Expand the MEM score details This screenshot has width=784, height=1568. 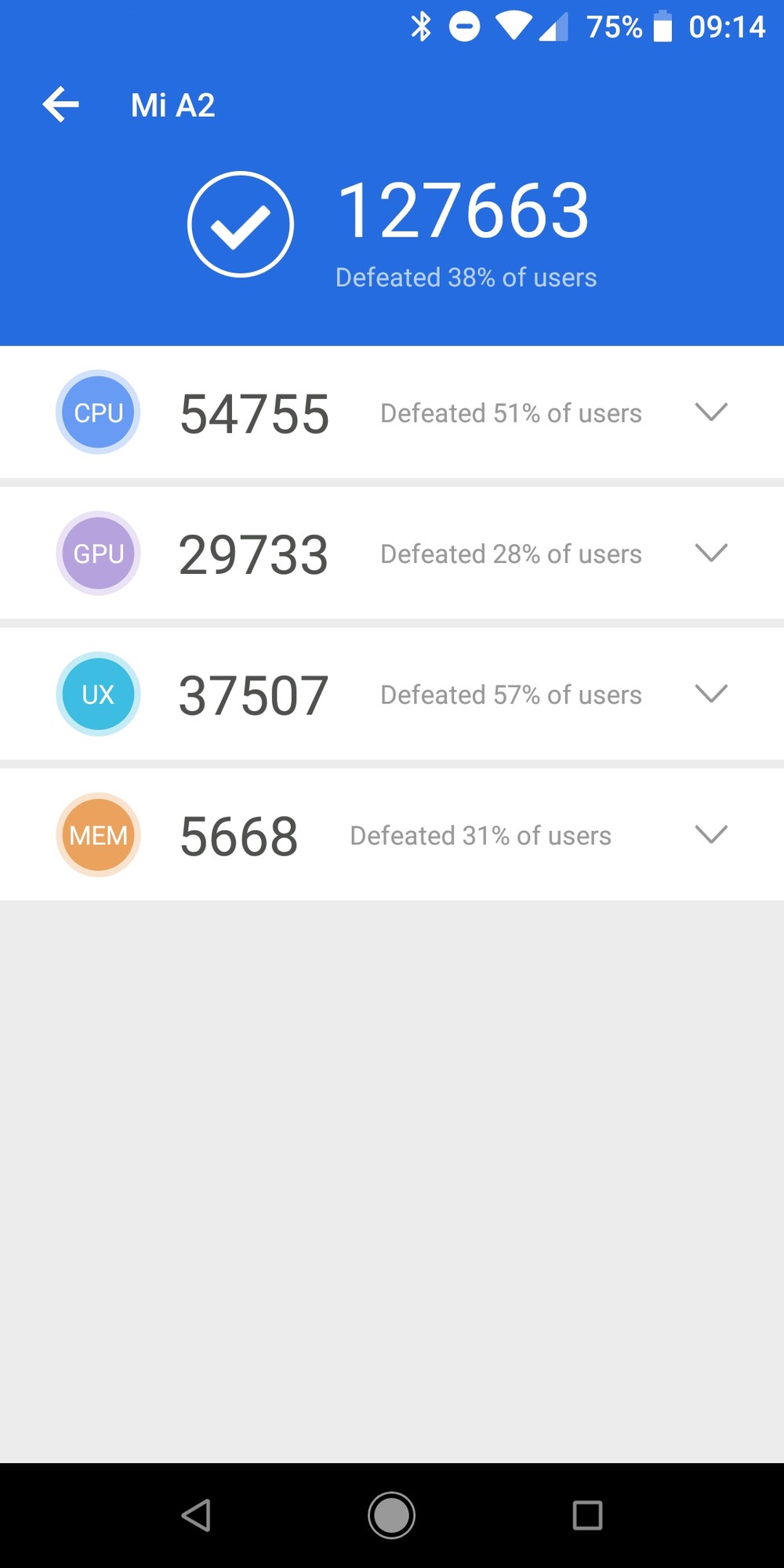pyautogui.click(x=711, y=834)
